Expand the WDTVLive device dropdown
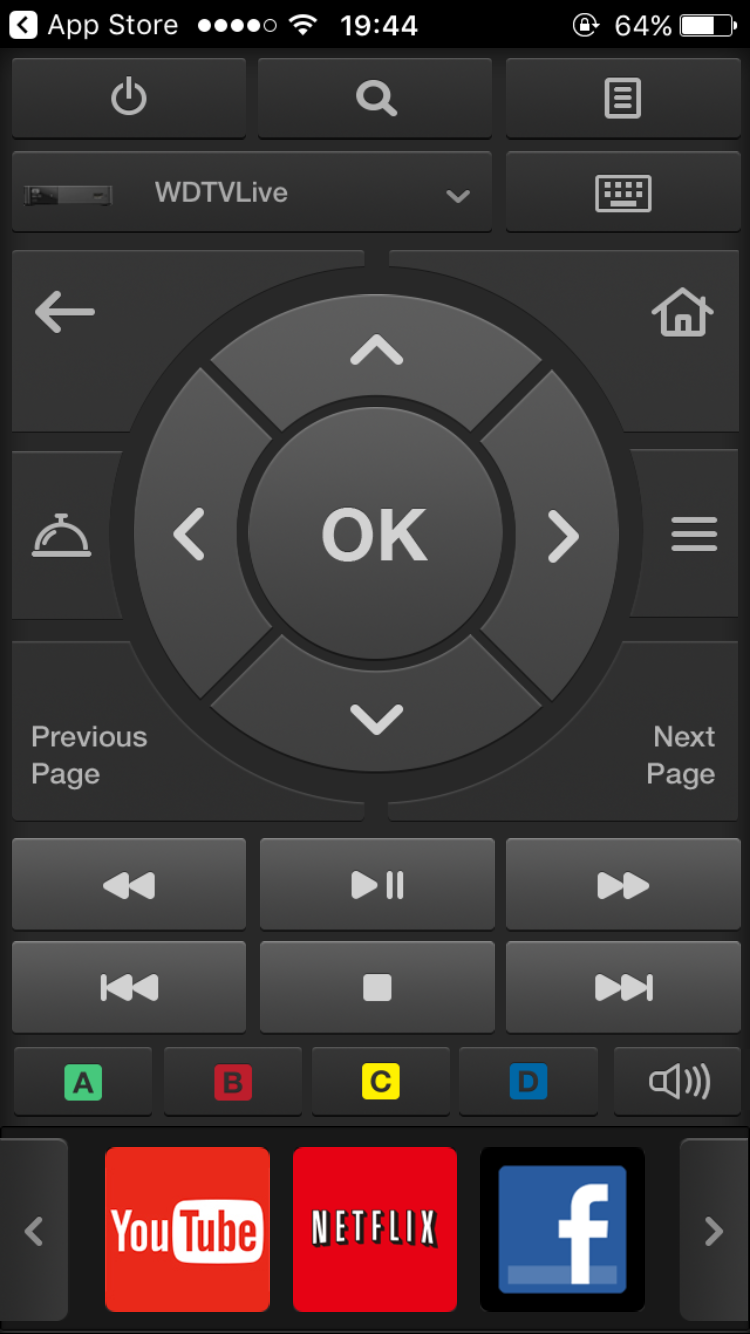 (252, 192)
